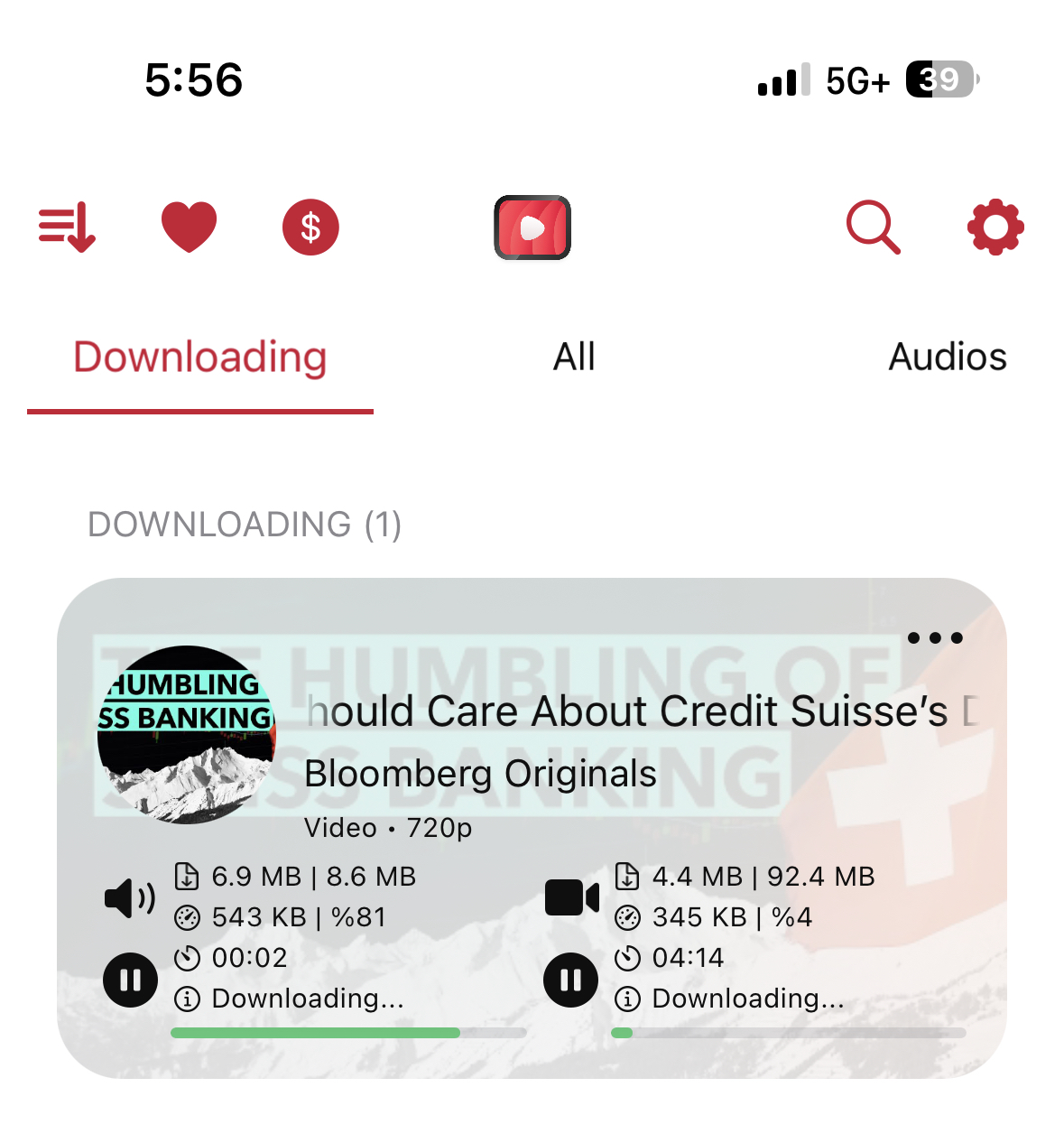This screenshot has width=1064, height=1143.
Task: Tap the audio info icon
Action: (x=187, y=999)
